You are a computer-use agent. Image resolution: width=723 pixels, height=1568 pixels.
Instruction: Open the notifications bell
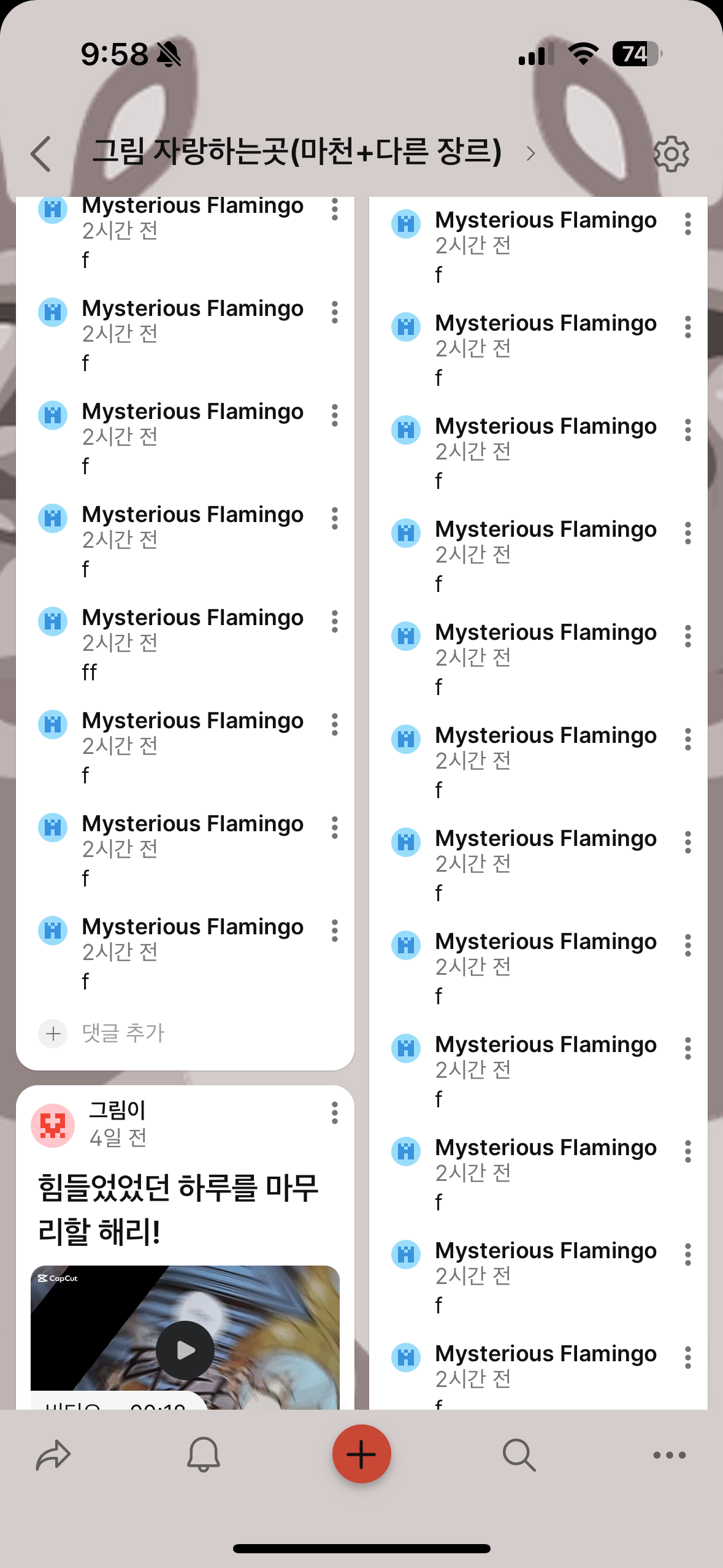(203, 1455)
